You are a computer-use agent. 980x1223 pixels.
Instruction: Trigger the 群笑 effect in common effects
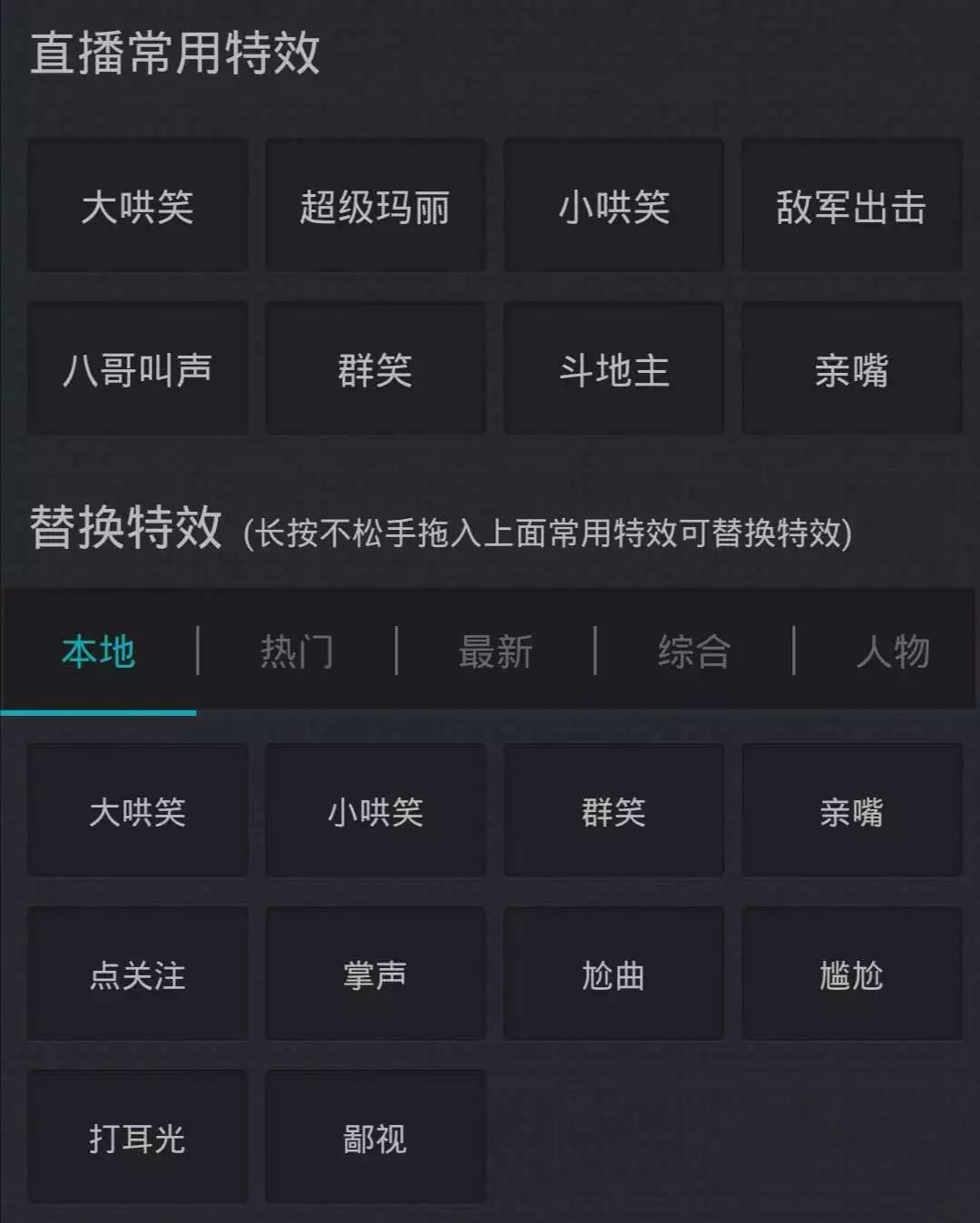(376, 367)
